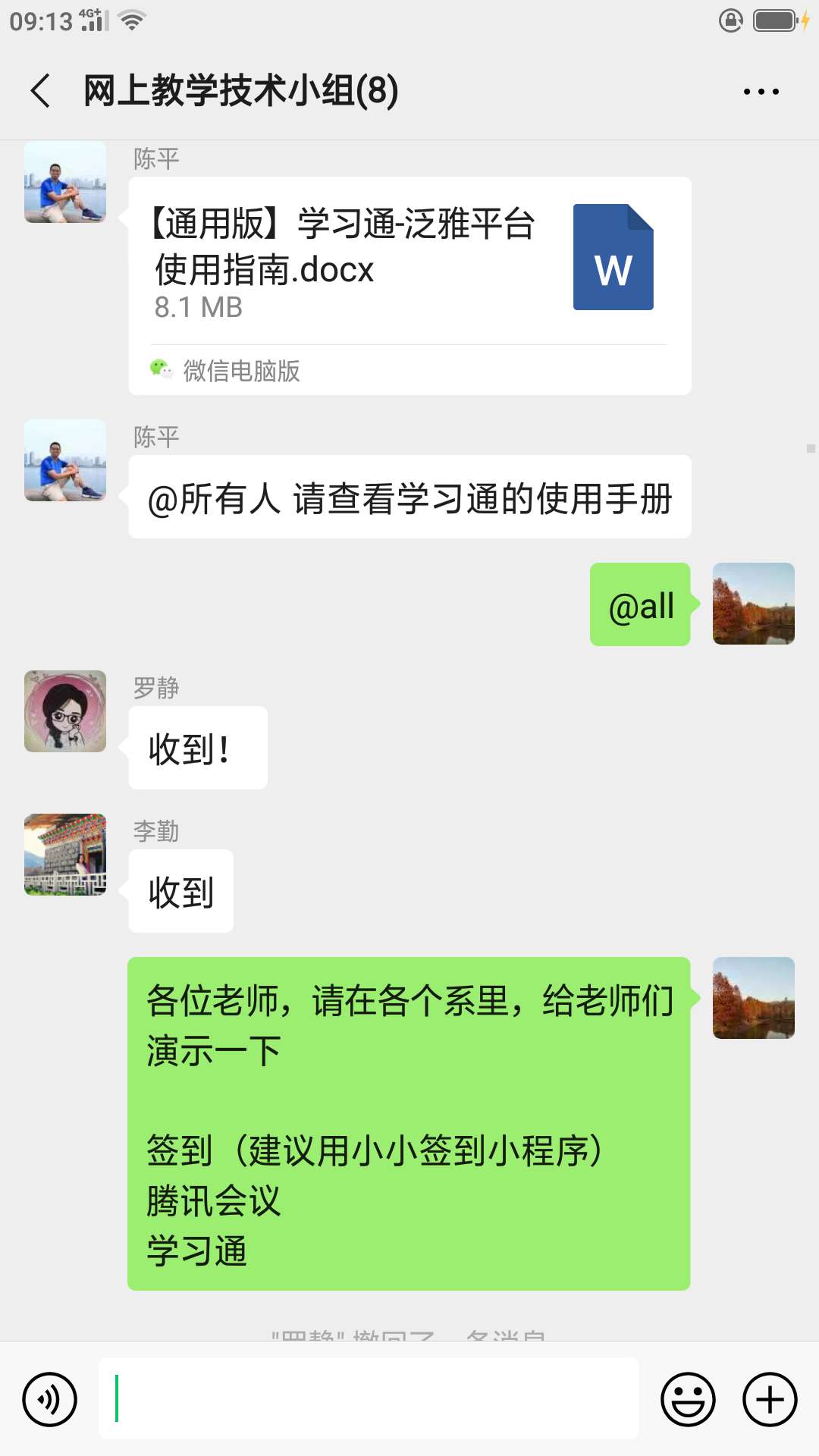Open the plus attachments panel
819x1456 pixels.
(x=770, y=1399)
